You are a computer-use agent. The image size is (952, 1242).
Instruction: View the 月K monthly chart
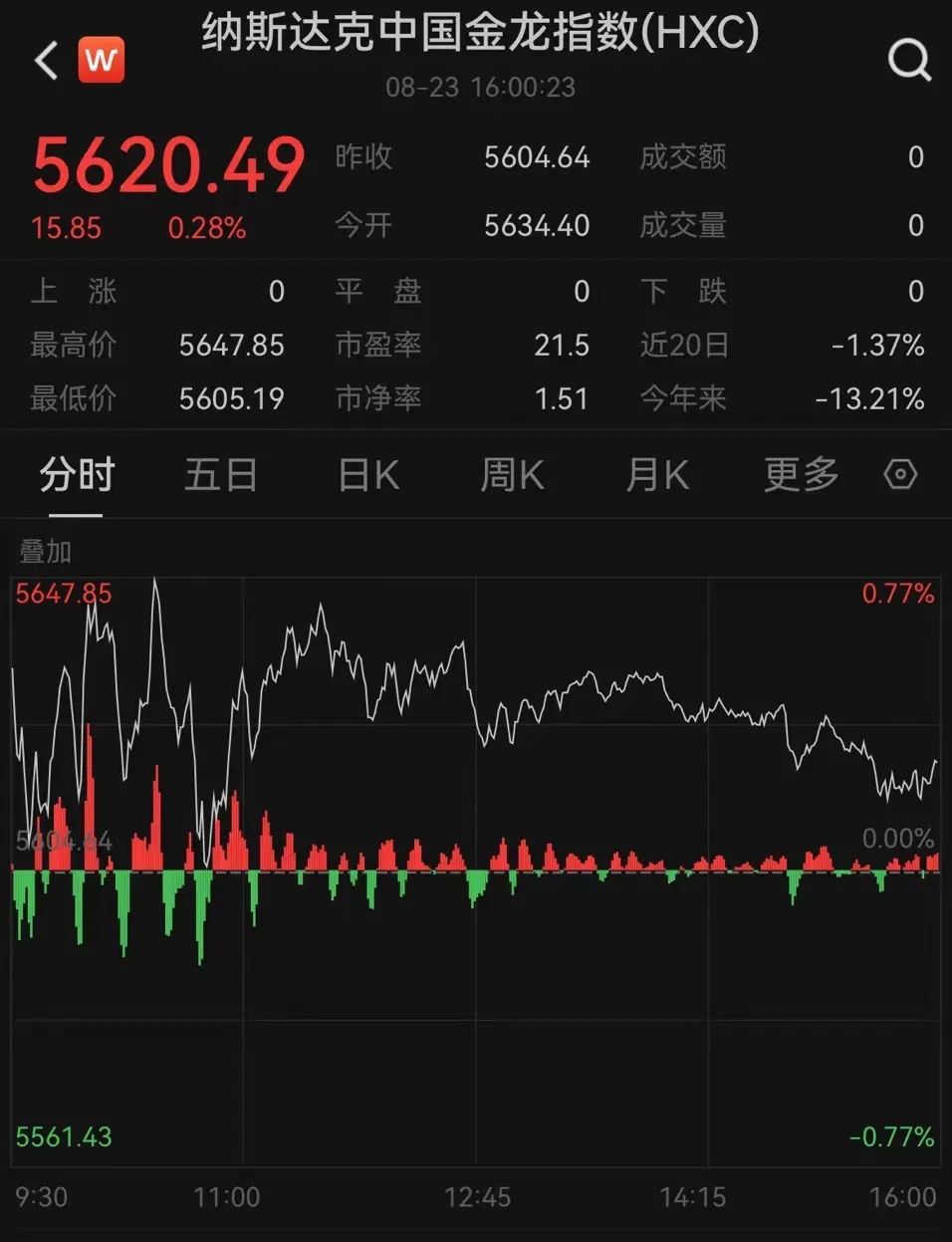click(x=657, y=475)
